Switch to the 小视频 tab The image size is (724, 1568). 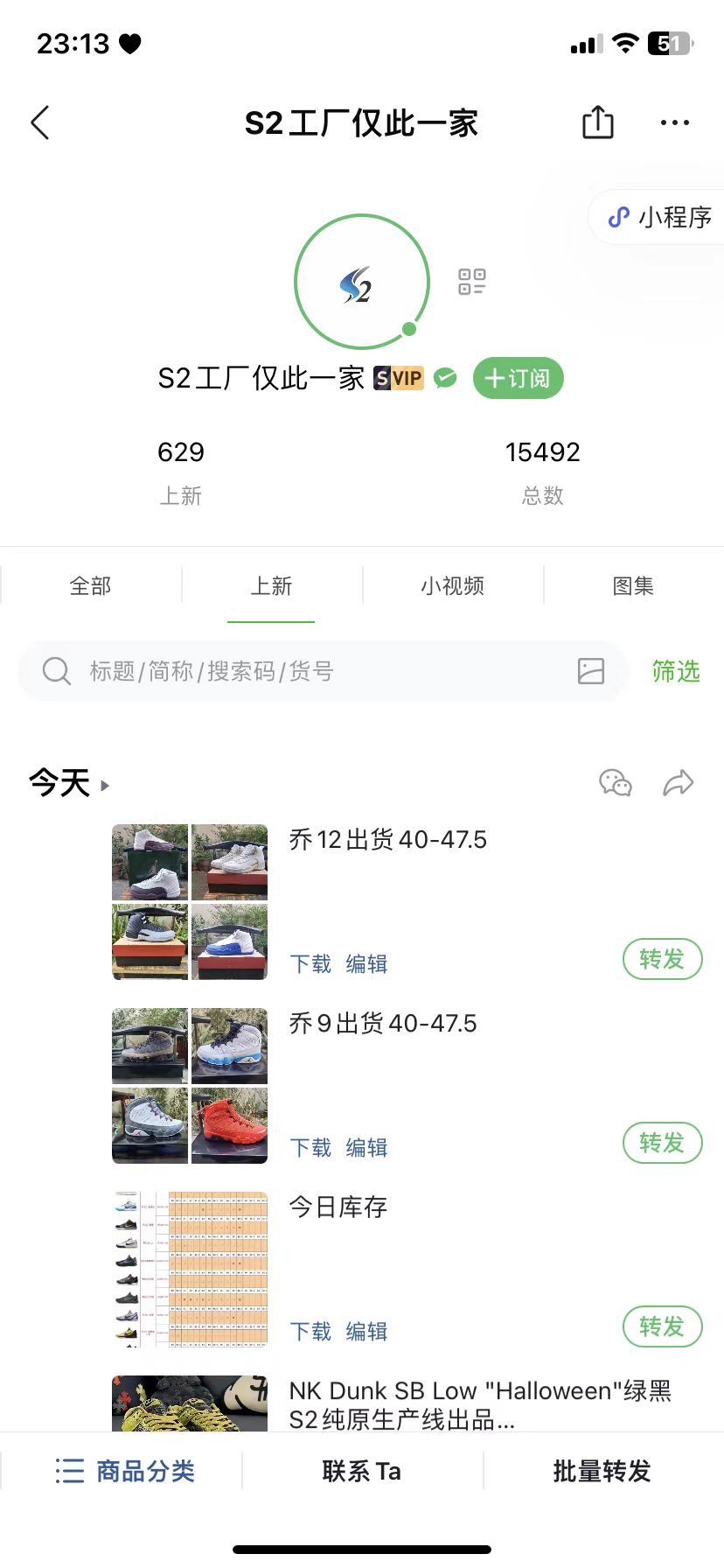(453, 585)
